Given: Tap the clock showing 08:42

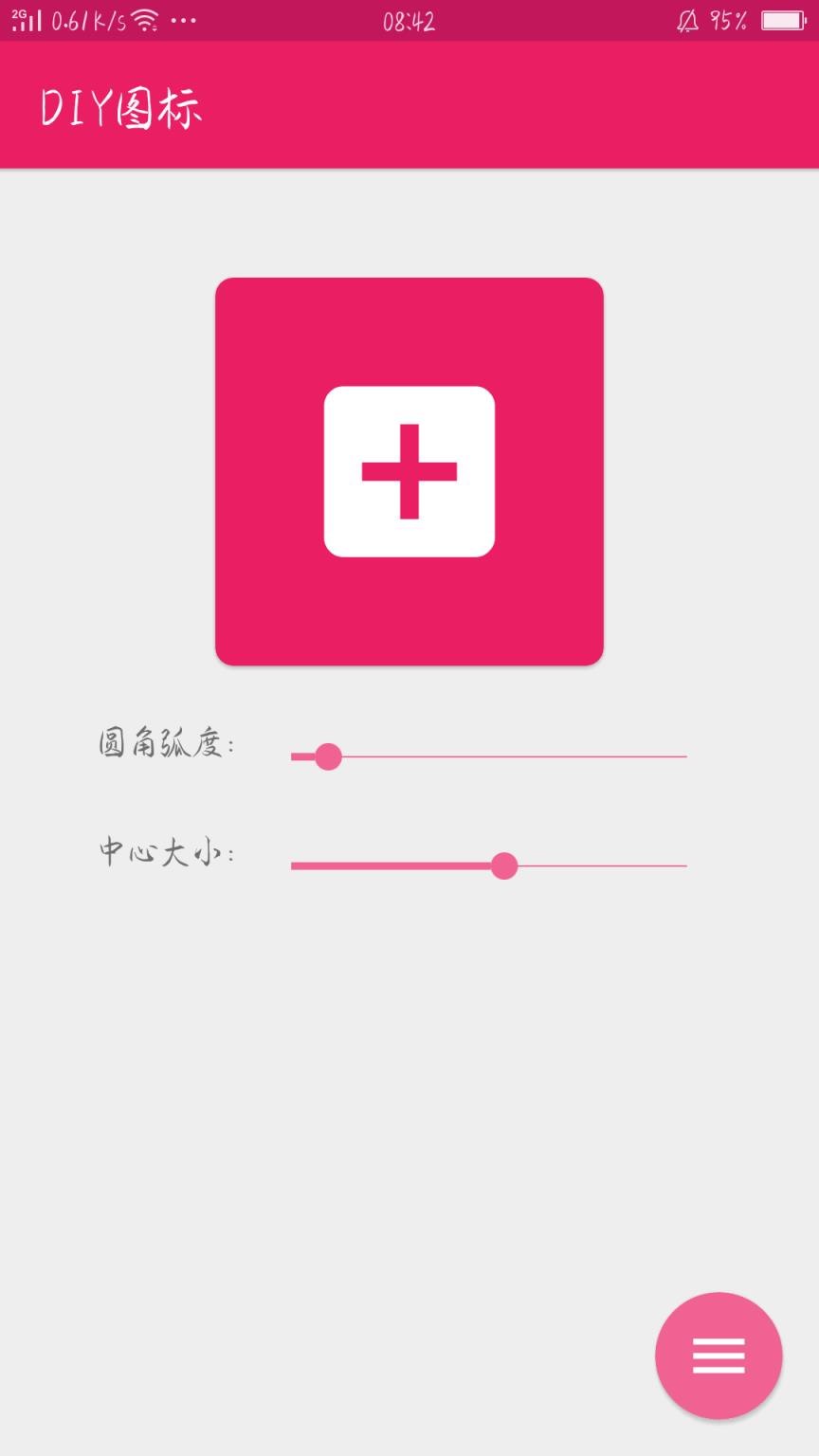Looking at the screenshot, I should pos(409,21).
